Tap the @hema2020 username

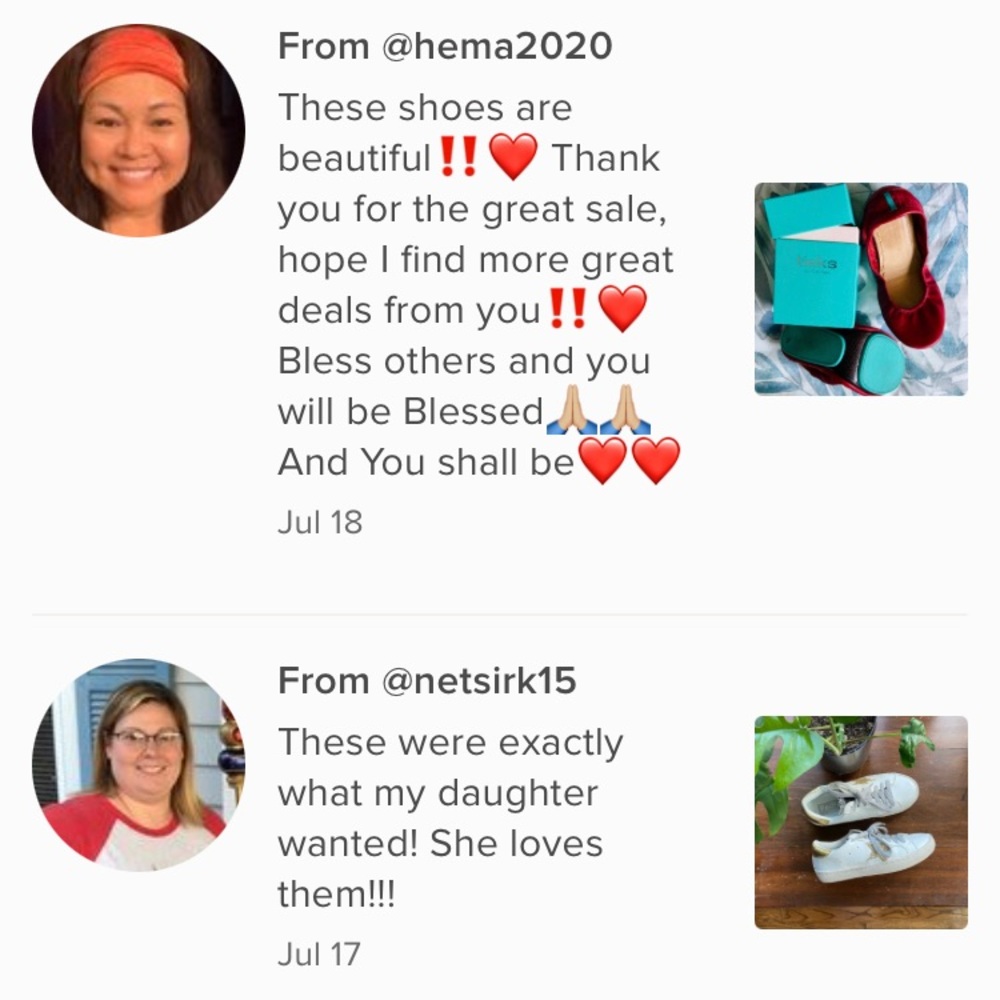point(498,46)
